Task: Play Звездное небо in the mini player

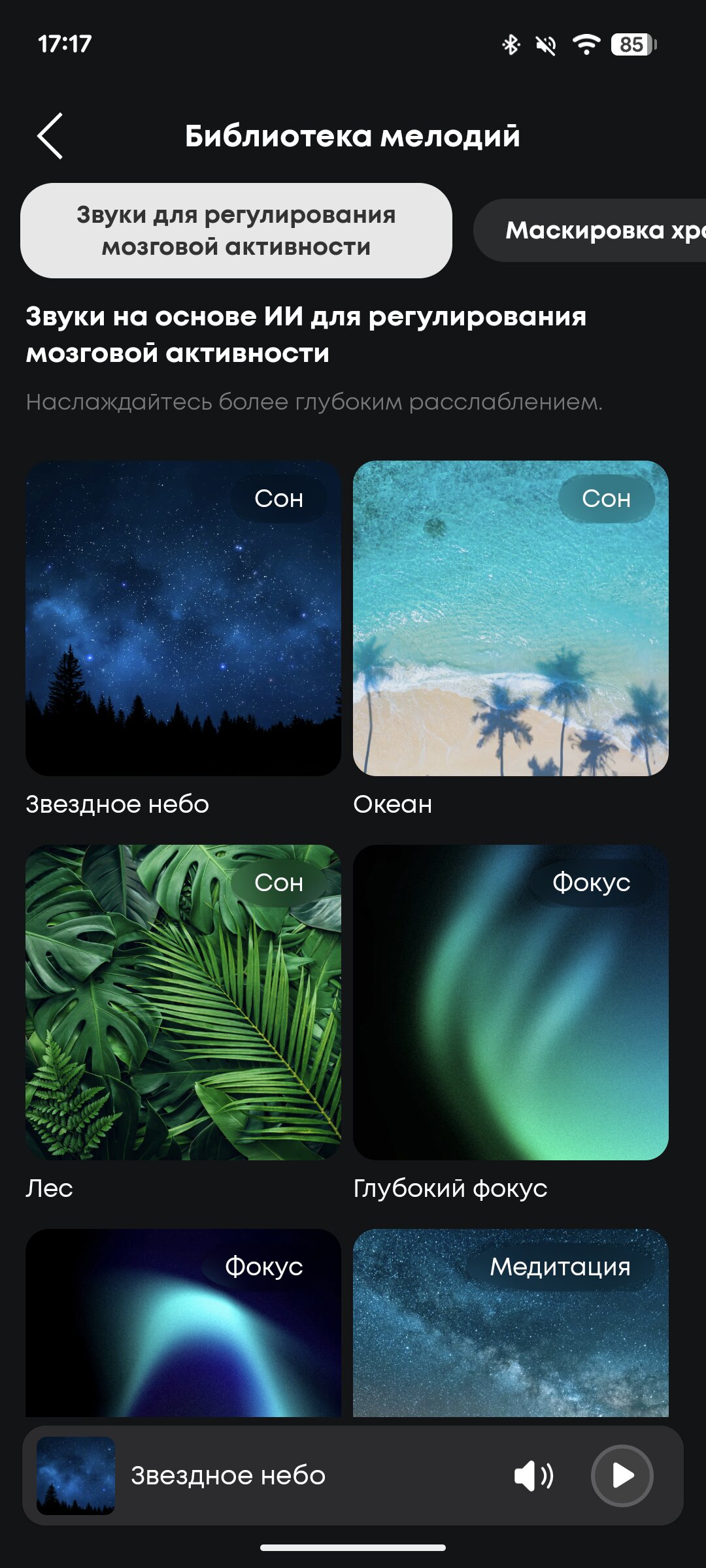Action: (x=622, y=1476)
